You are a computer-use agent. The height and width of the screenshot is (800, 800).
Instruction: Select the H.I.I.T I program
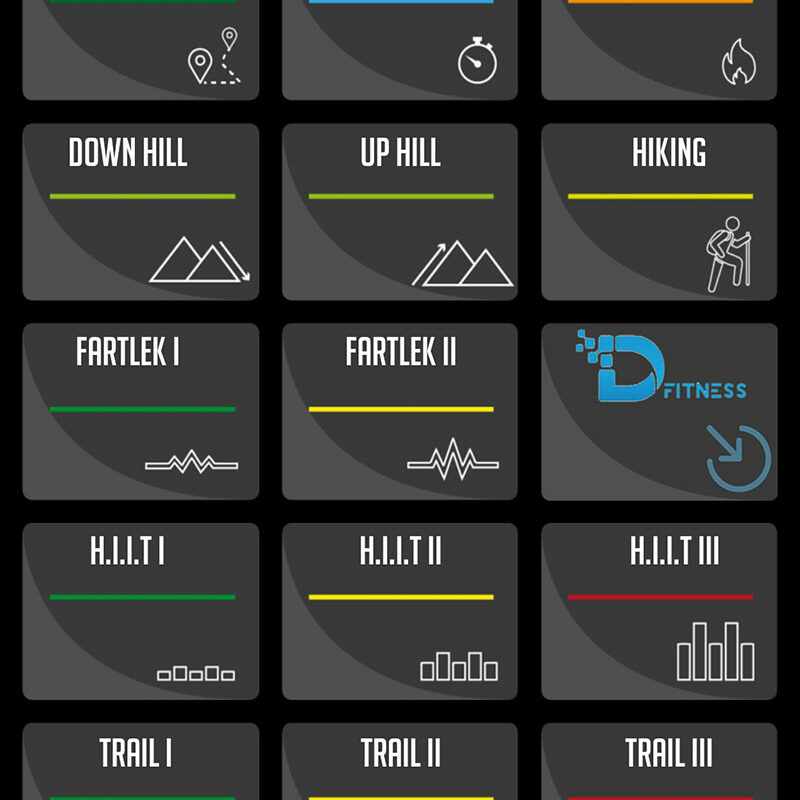coord(140,611)
